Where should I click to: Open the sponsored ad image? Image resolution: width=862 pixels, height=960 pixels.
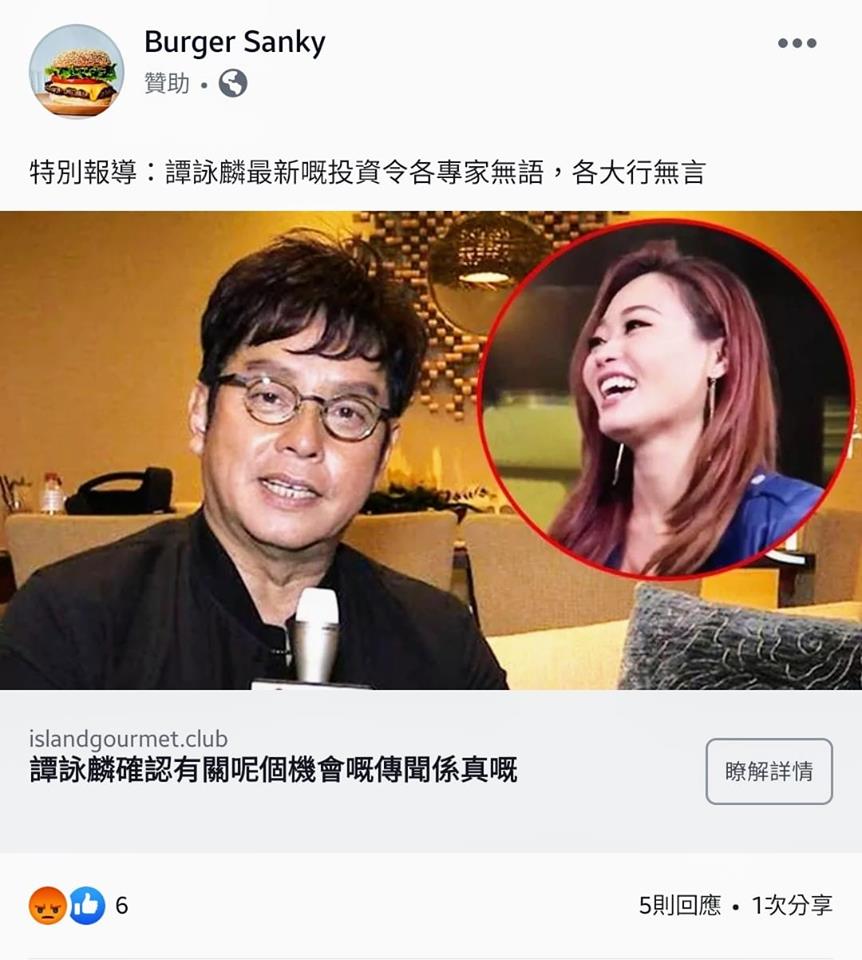tap(431, 450)
